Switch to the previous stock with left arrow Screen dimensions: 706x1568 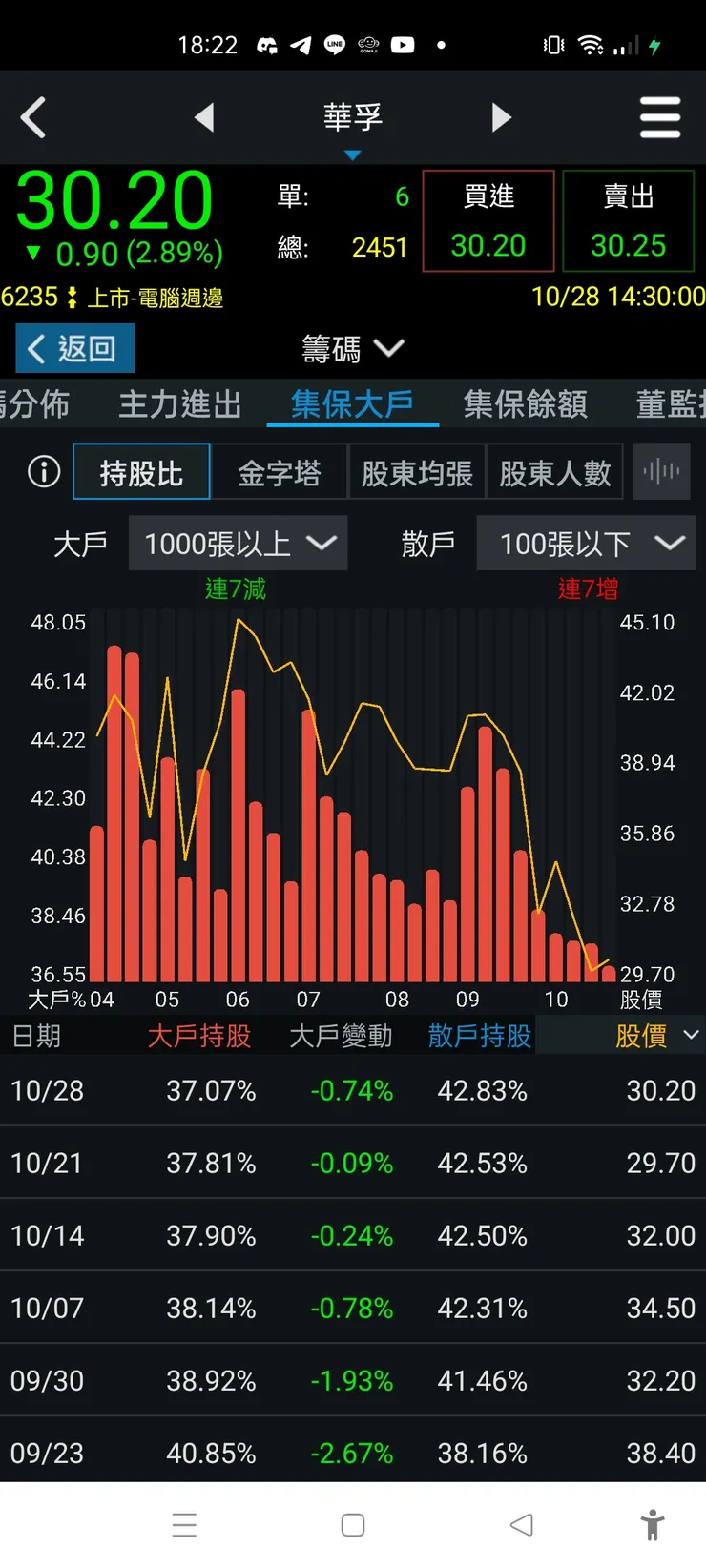coord(204,117)
